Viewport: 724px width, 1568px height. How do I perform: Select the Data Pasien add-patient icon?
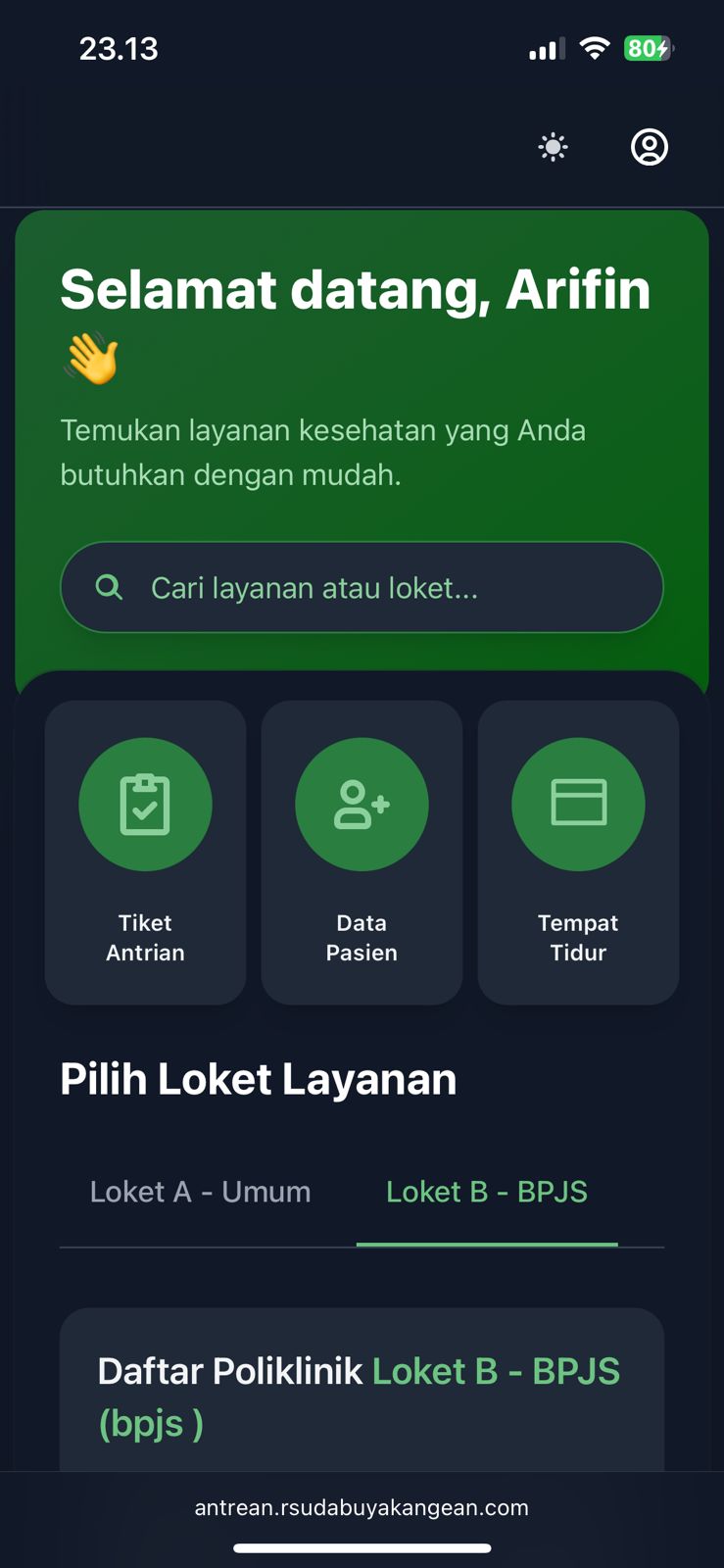tap(362, 804)
